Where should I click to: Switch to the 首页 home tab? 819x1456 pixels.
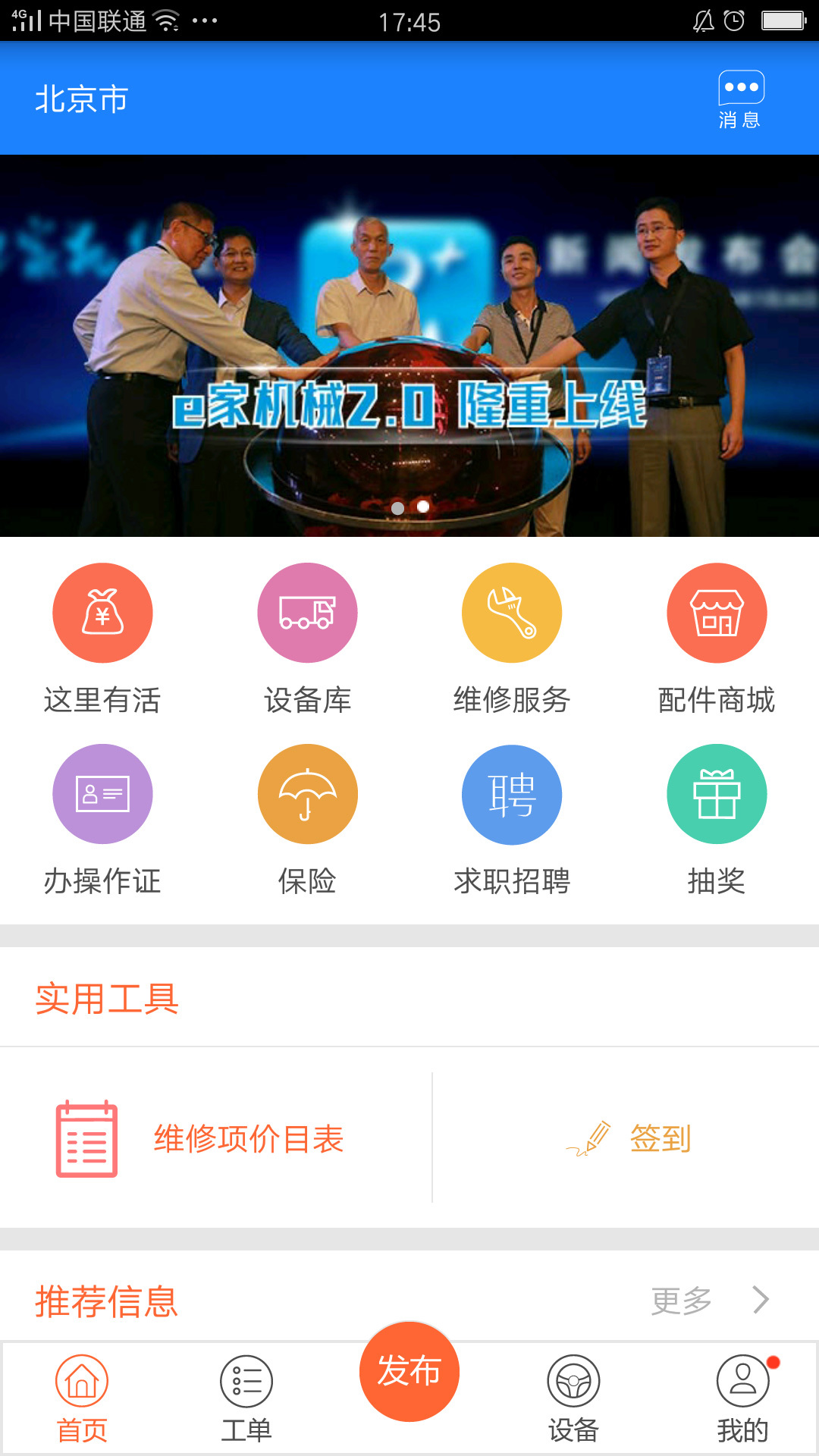tap(82, 1398)
